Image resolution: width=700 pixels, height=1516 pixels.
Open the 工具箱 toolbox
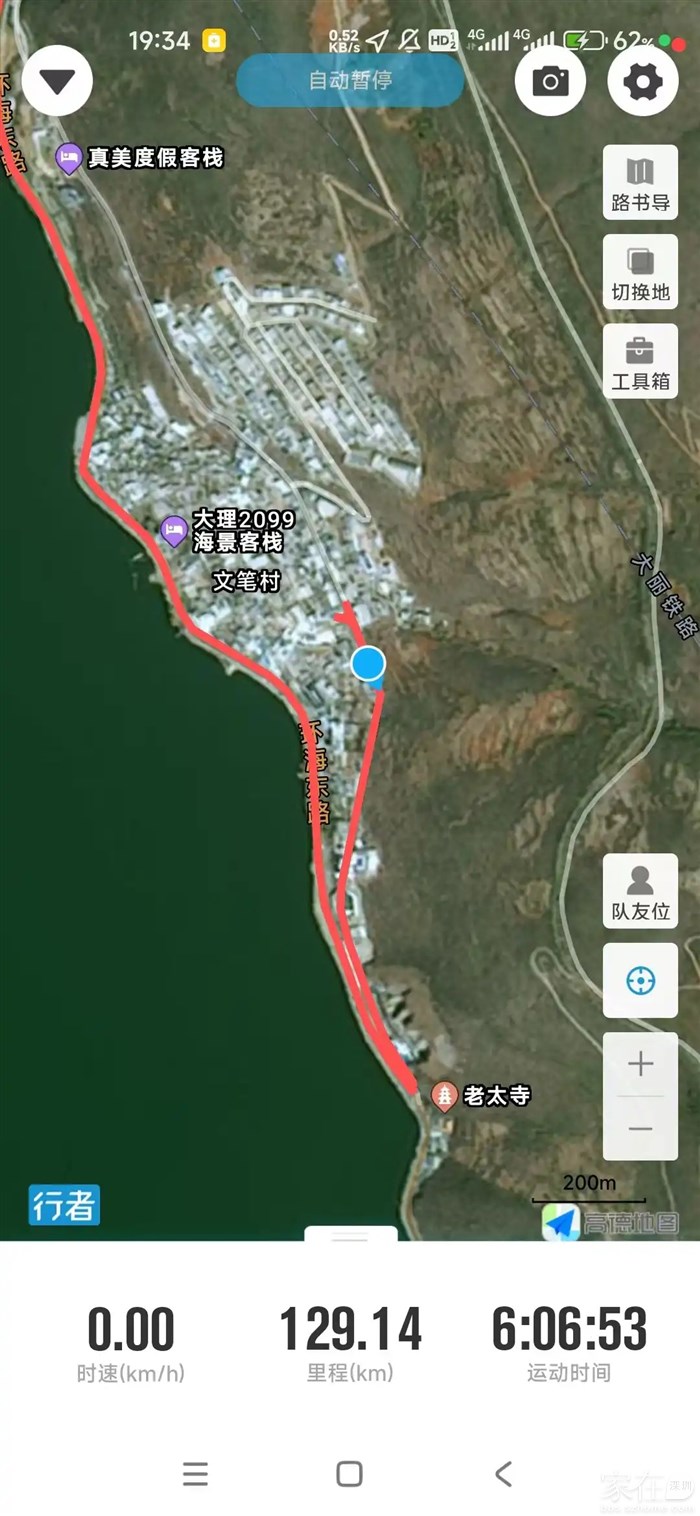[x=640, y=361]
